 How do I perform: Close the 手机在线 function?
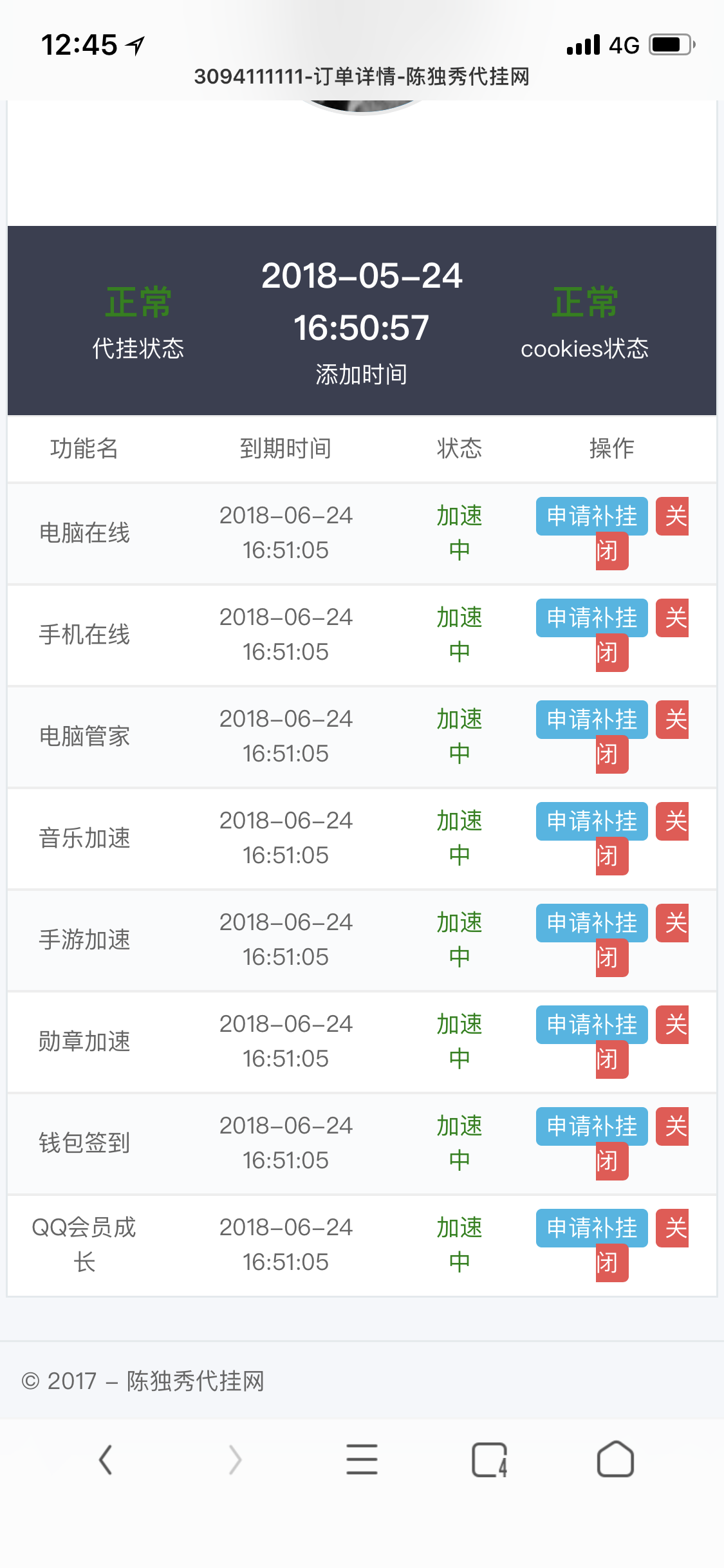pyautogui.click(x=672, y=617)
